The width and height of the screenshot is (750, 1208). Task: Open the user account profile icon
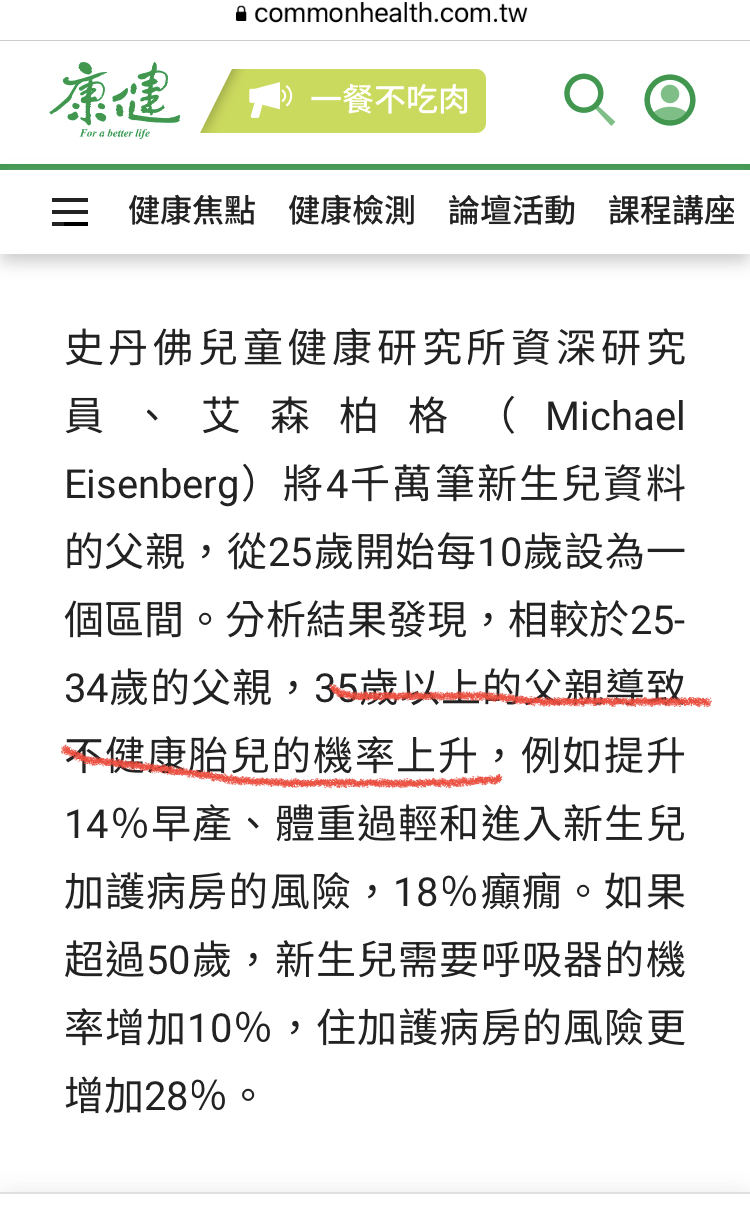670,100
